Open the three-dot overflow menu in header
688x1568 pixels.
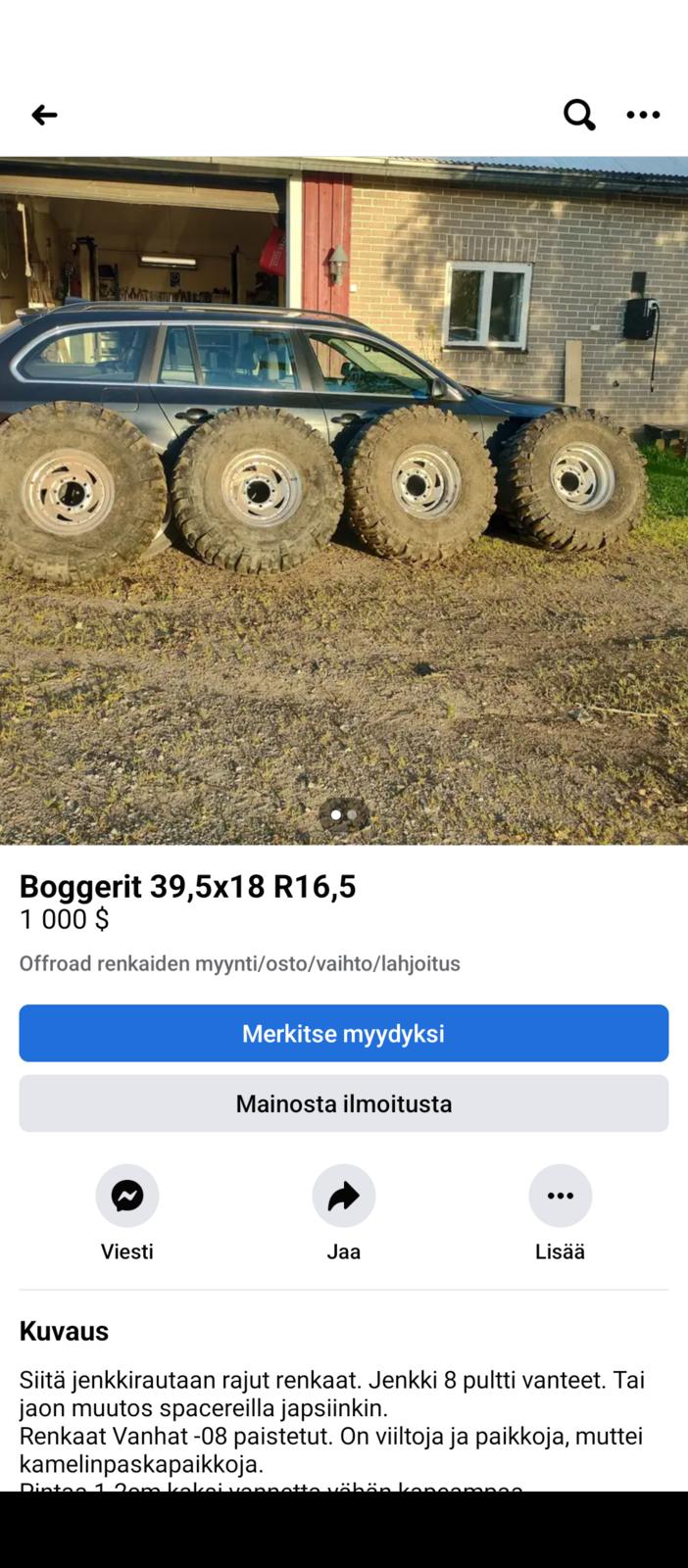click(643, 115)
